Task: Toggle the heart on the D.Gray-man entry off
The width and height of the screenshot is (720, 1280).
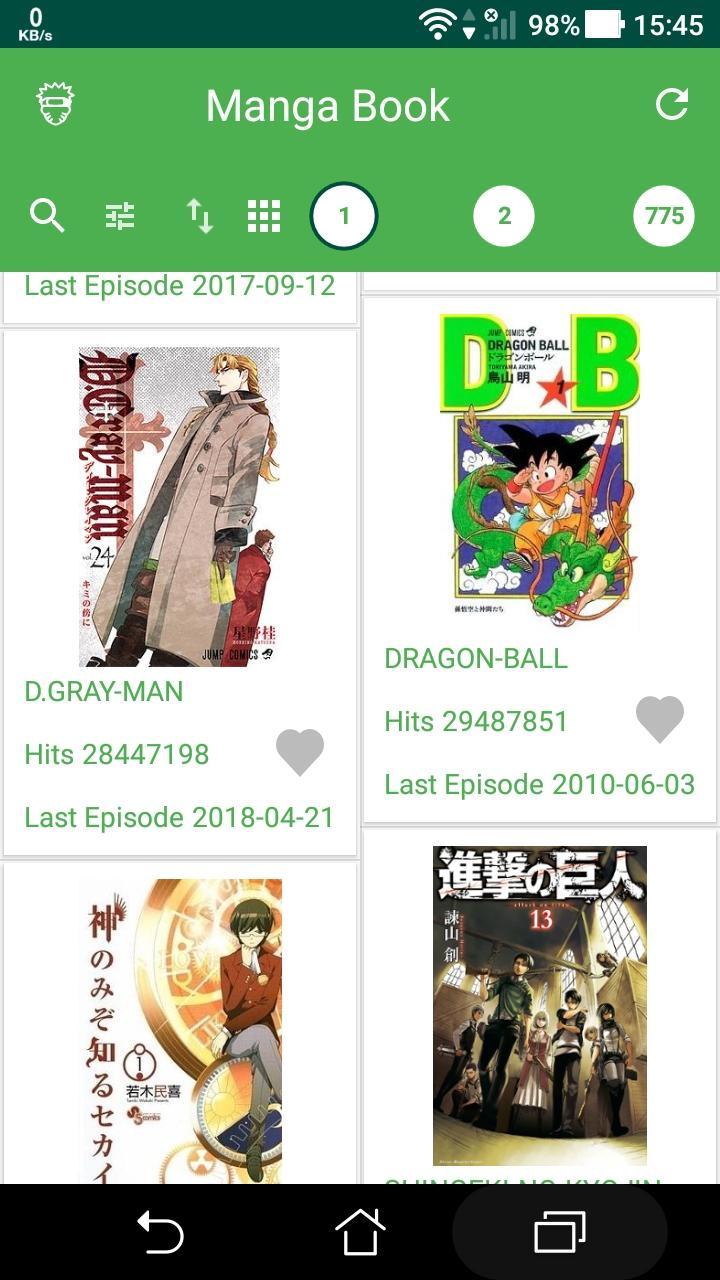Action: coord(301,752)
